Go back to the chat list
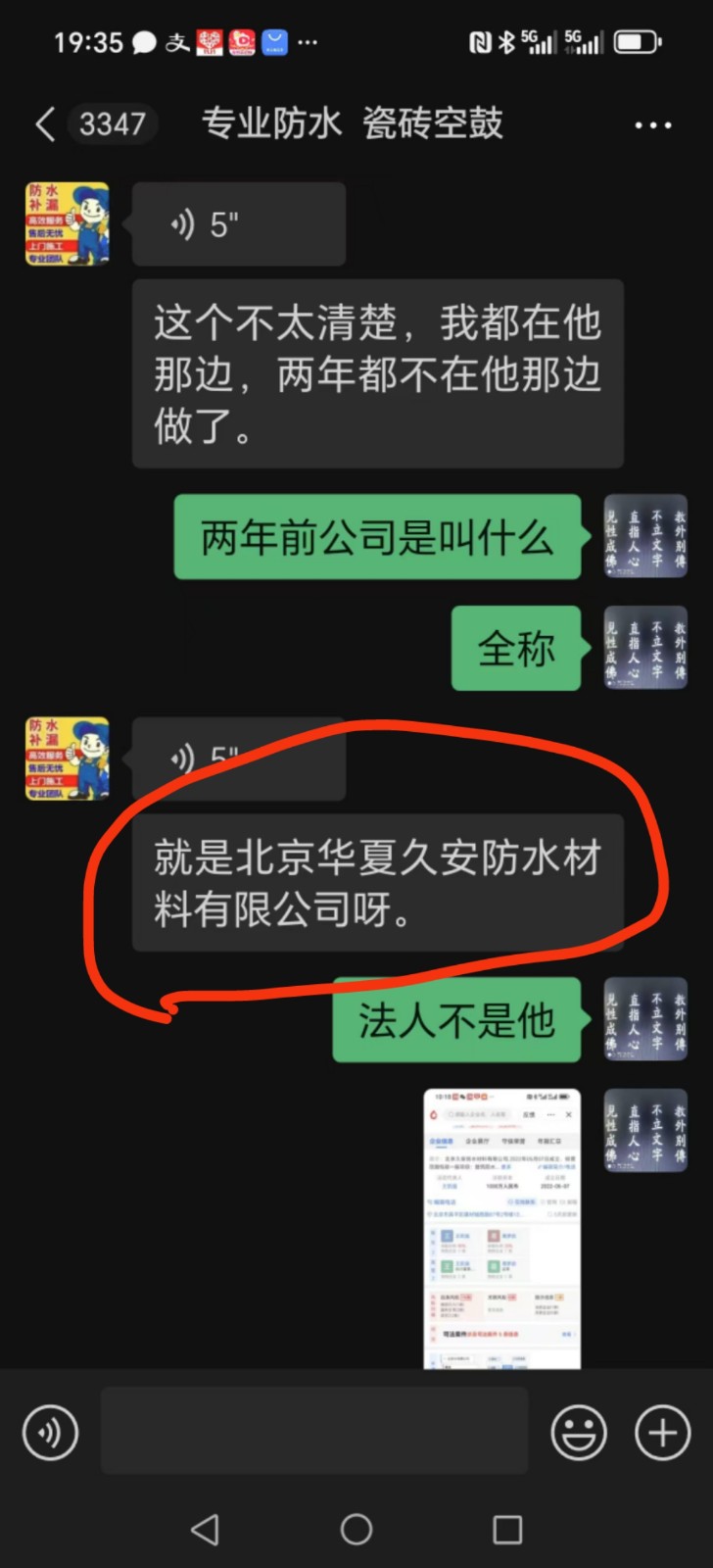Screen dimensions: 713x1568 [x=45, y=124]
